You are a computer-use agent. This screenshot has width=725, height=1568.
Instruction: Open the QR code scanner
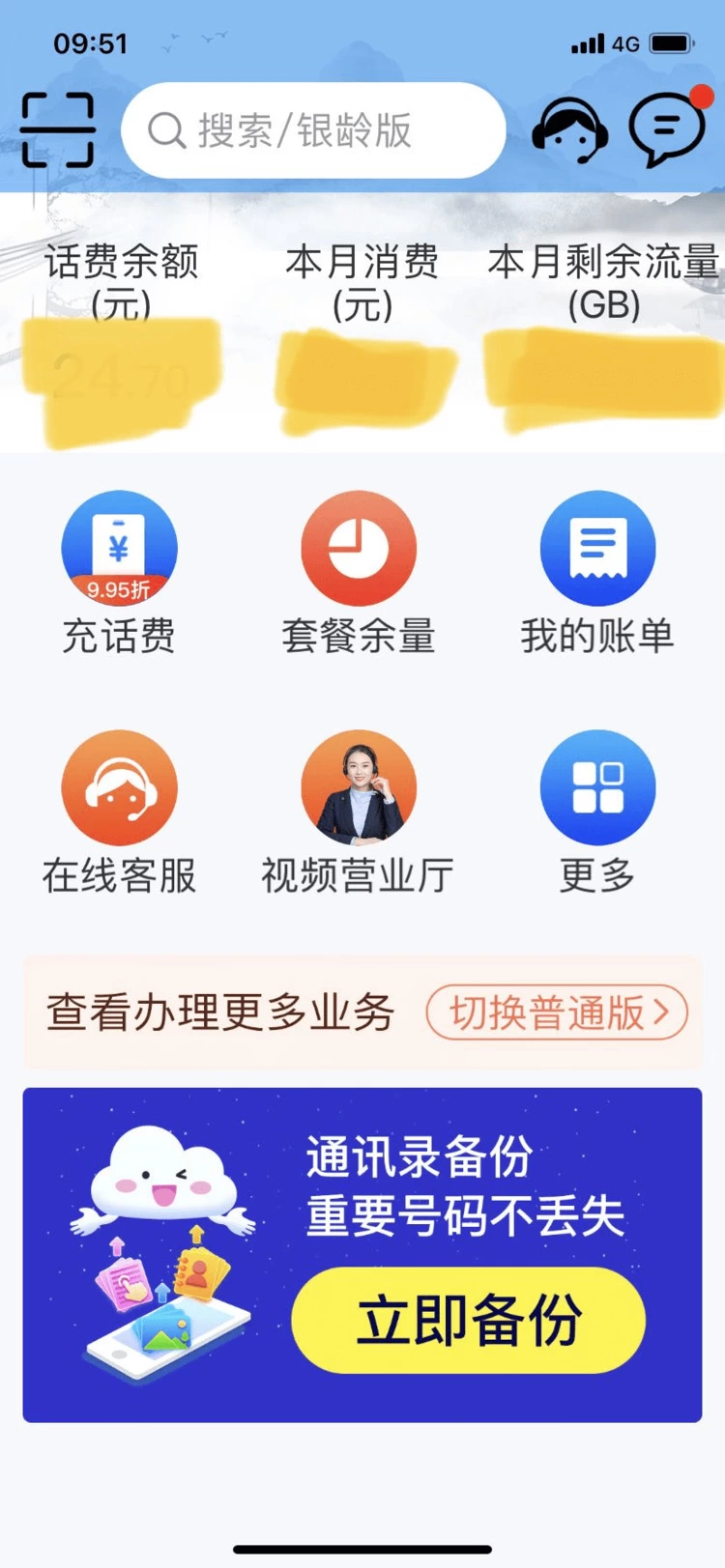point(58,130)
